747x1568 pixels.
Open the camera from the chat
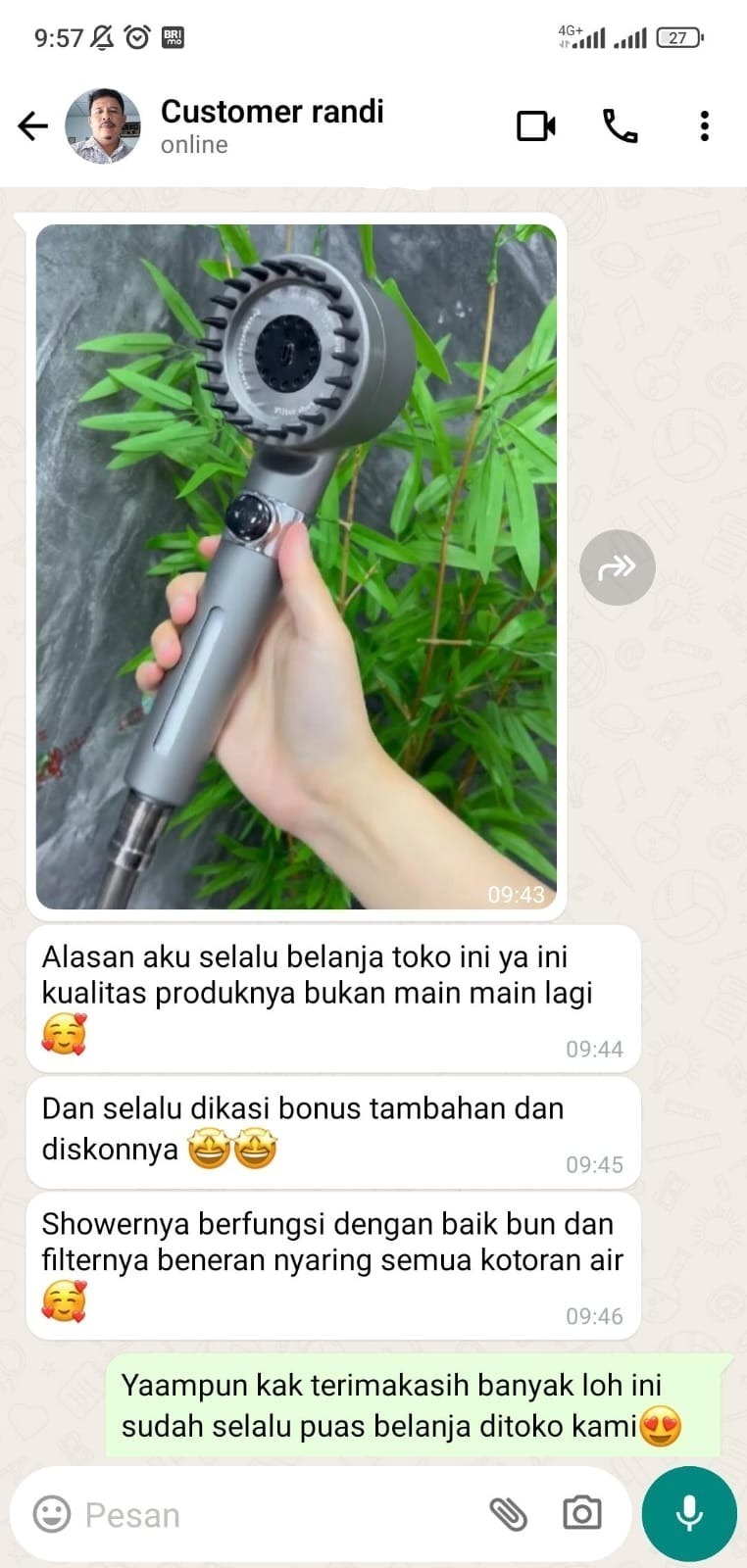click(581, 1514)
